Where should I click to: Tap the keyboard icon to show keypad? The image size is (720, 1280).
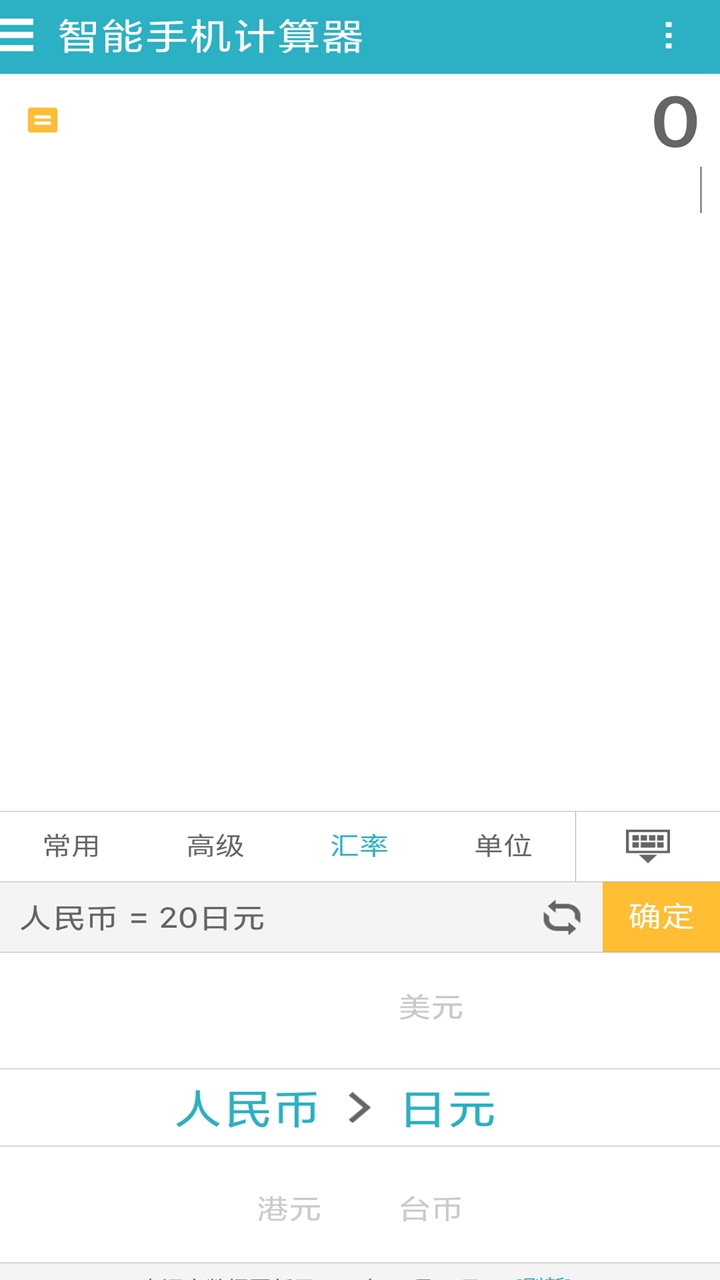(646, 846)
